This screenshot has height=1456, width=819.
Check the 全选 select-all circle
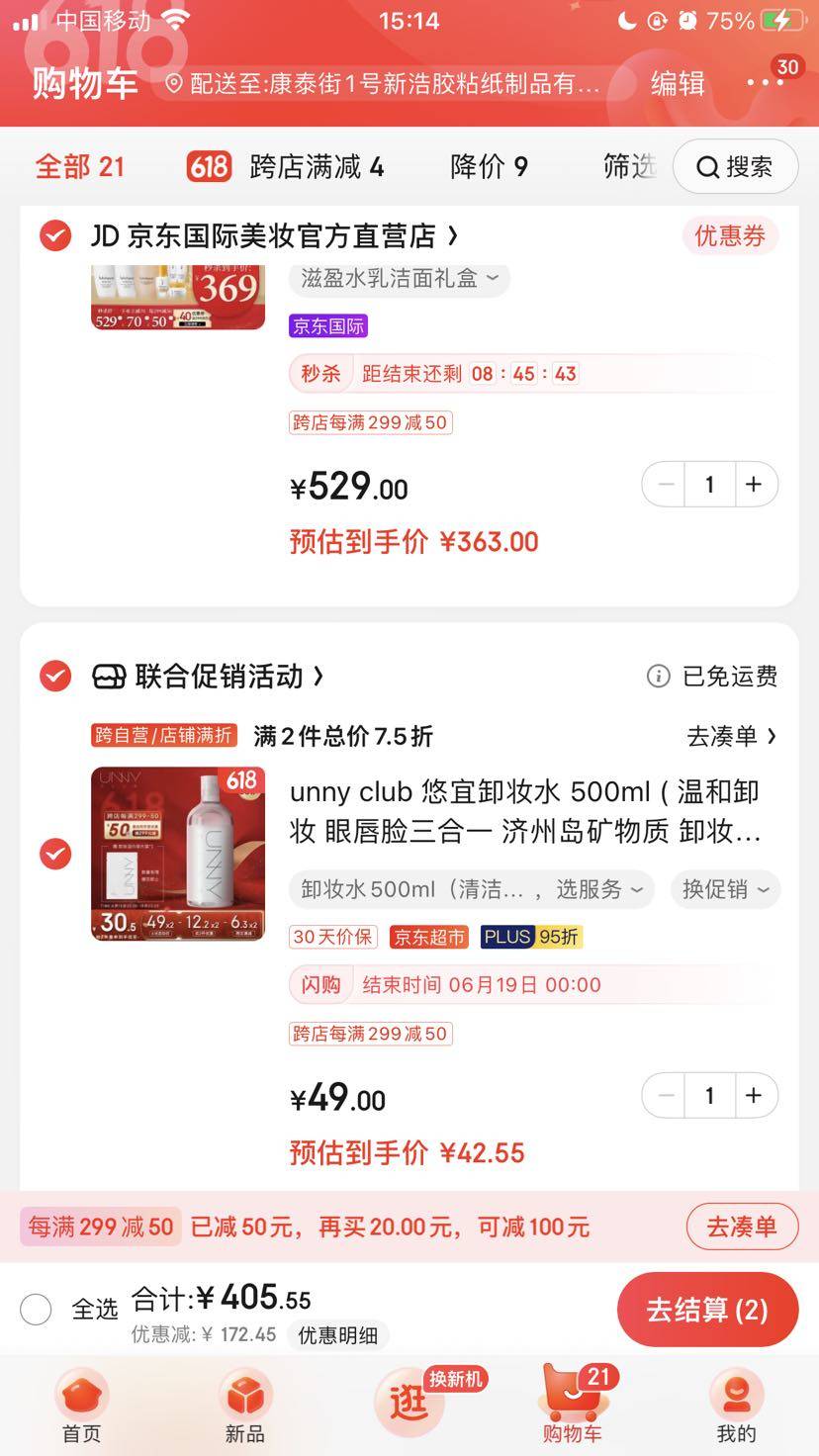[x=37, y=1310]
